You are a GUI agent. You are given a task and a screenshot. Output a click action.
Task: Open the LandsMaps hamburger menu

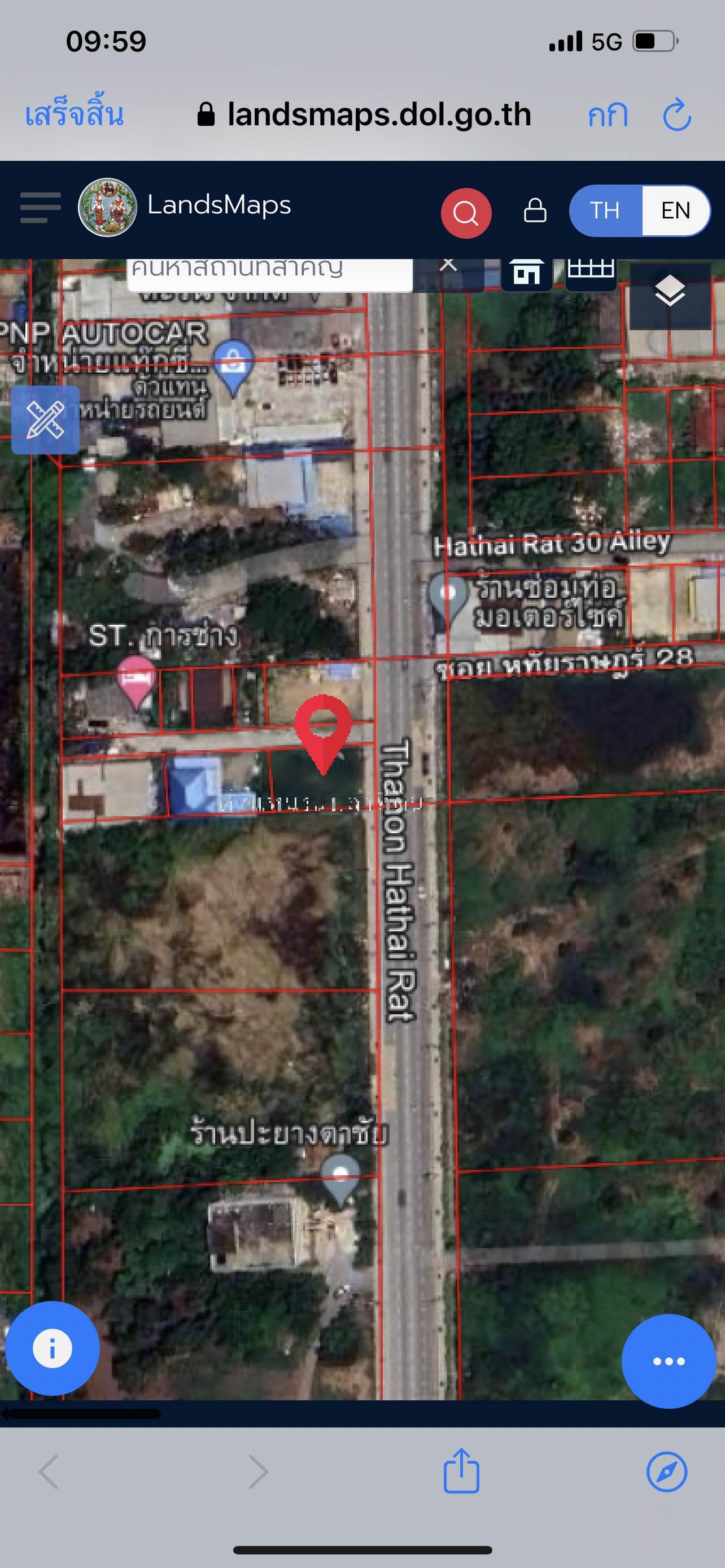[40, 208]
